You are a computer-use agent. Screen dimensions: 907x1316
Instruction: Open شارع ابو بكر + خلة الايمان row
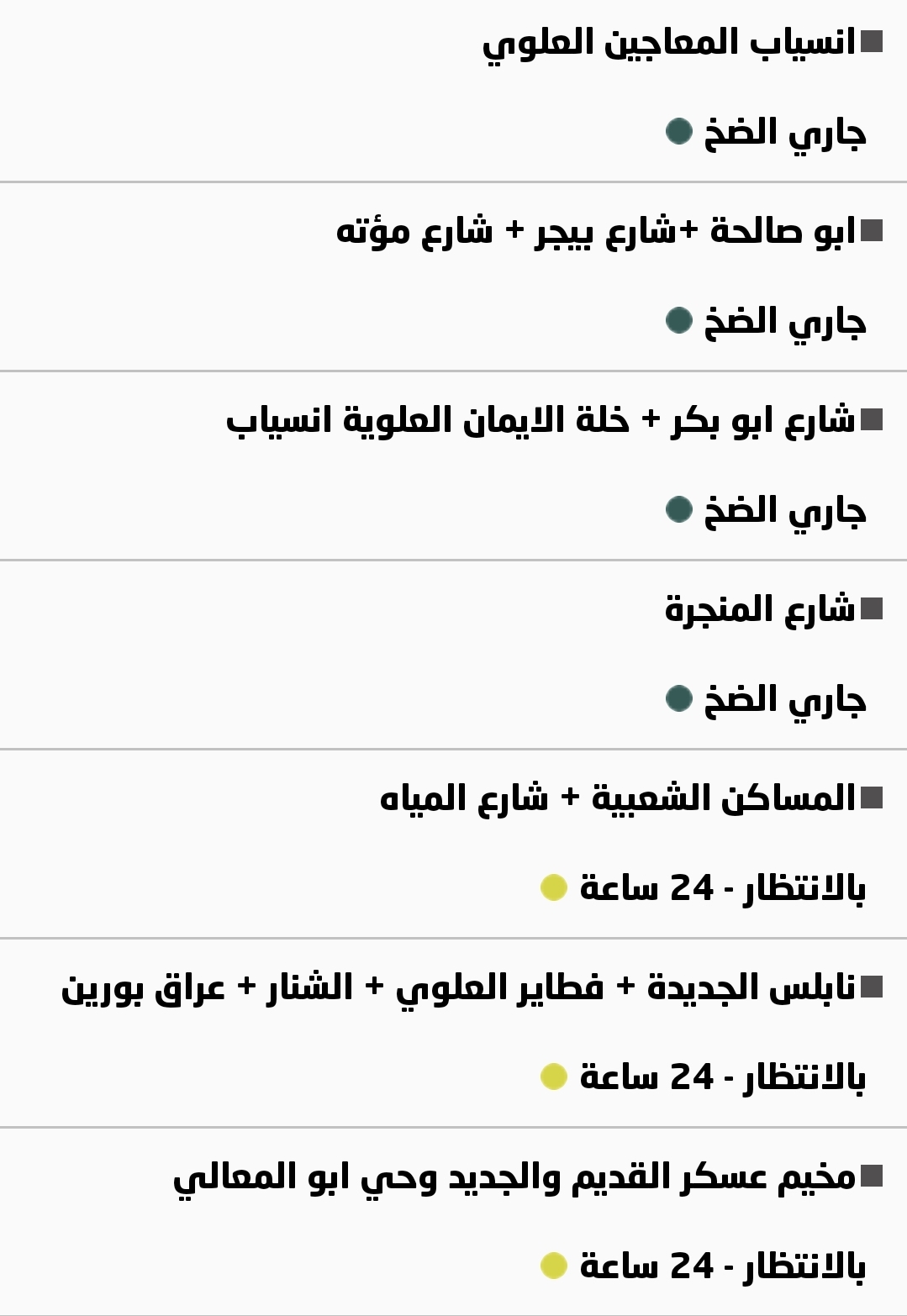point(540,420)
